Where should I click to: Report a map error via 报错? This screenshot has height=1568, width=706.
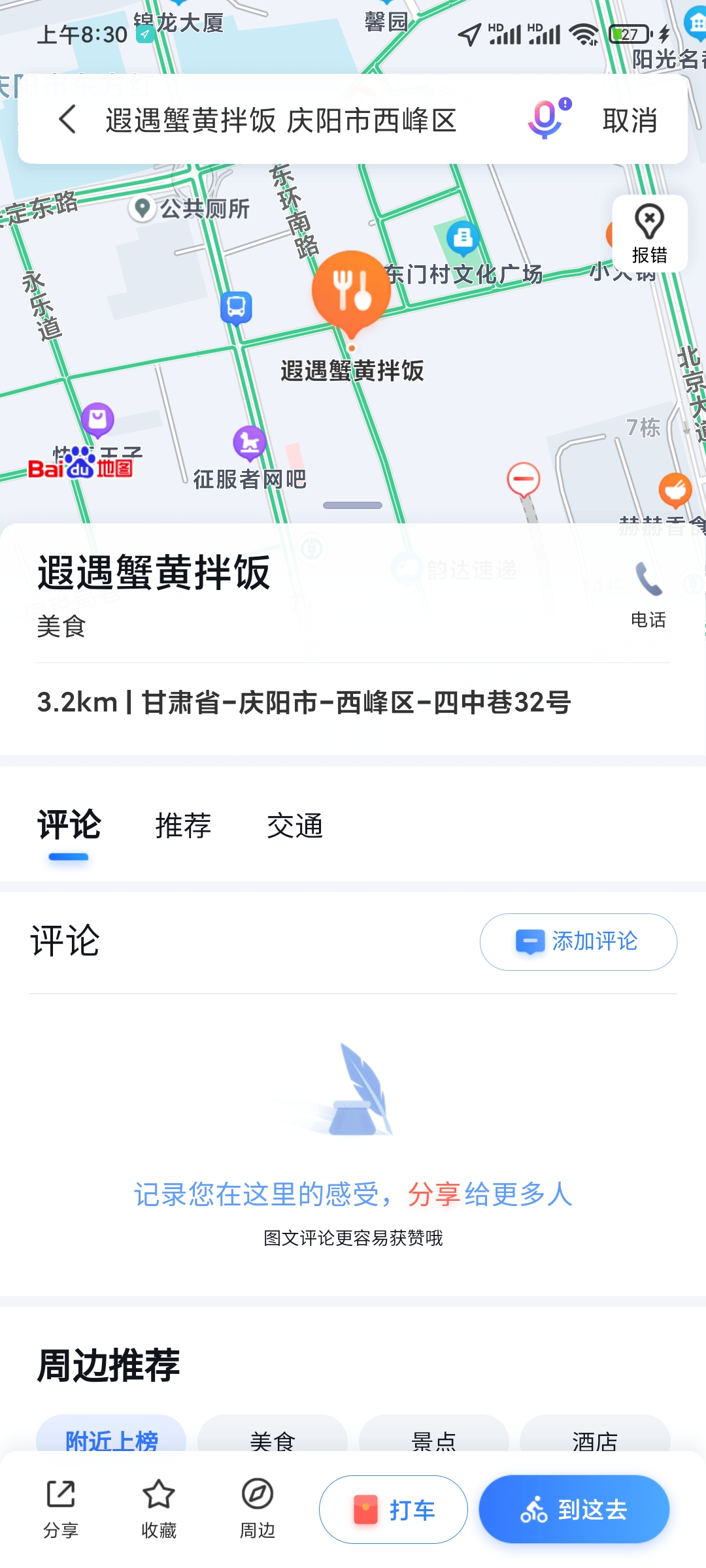(649, 234)
